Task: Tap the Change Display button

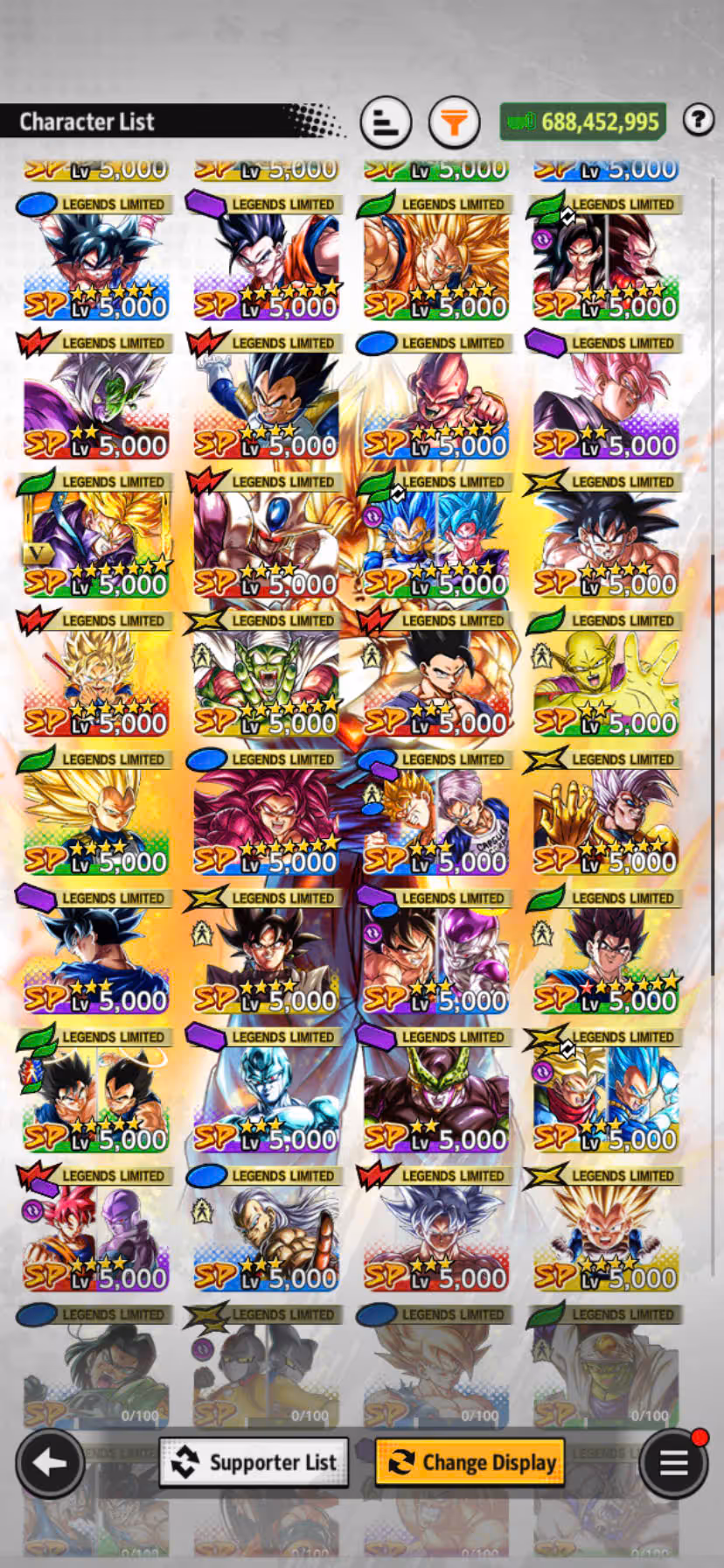Action: 470,1462
